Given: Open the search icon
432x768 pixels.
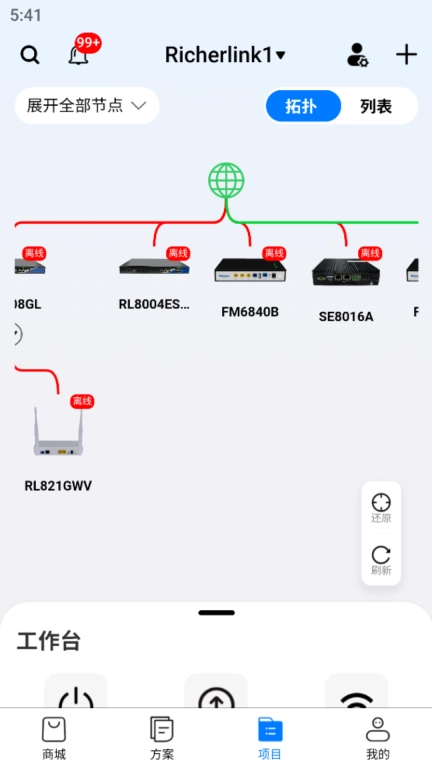Looking at the screenshot, I should tap(30, 55).
